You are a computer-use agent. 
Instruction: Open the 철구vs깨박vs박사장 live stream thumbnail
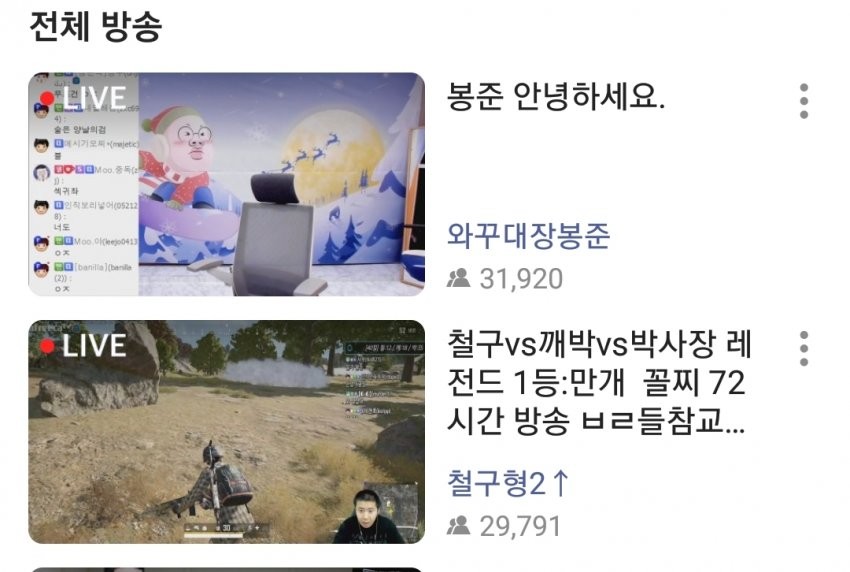click(226, 432)
